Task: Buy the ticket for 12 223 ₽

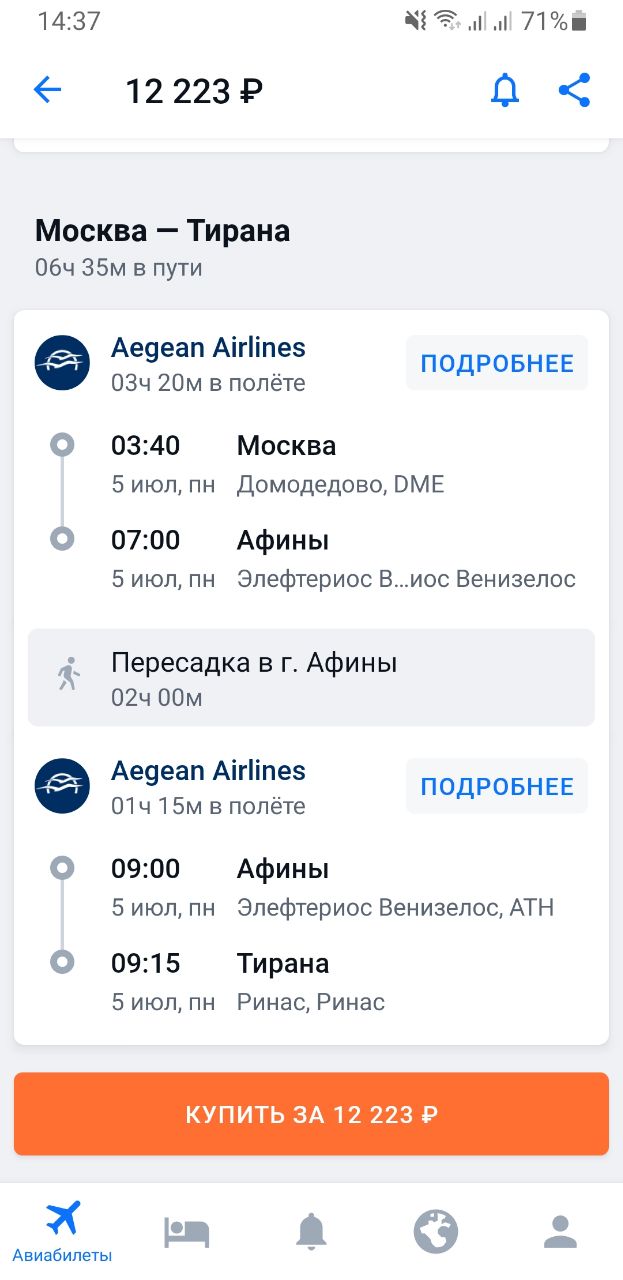Action: click(311, 1114)
